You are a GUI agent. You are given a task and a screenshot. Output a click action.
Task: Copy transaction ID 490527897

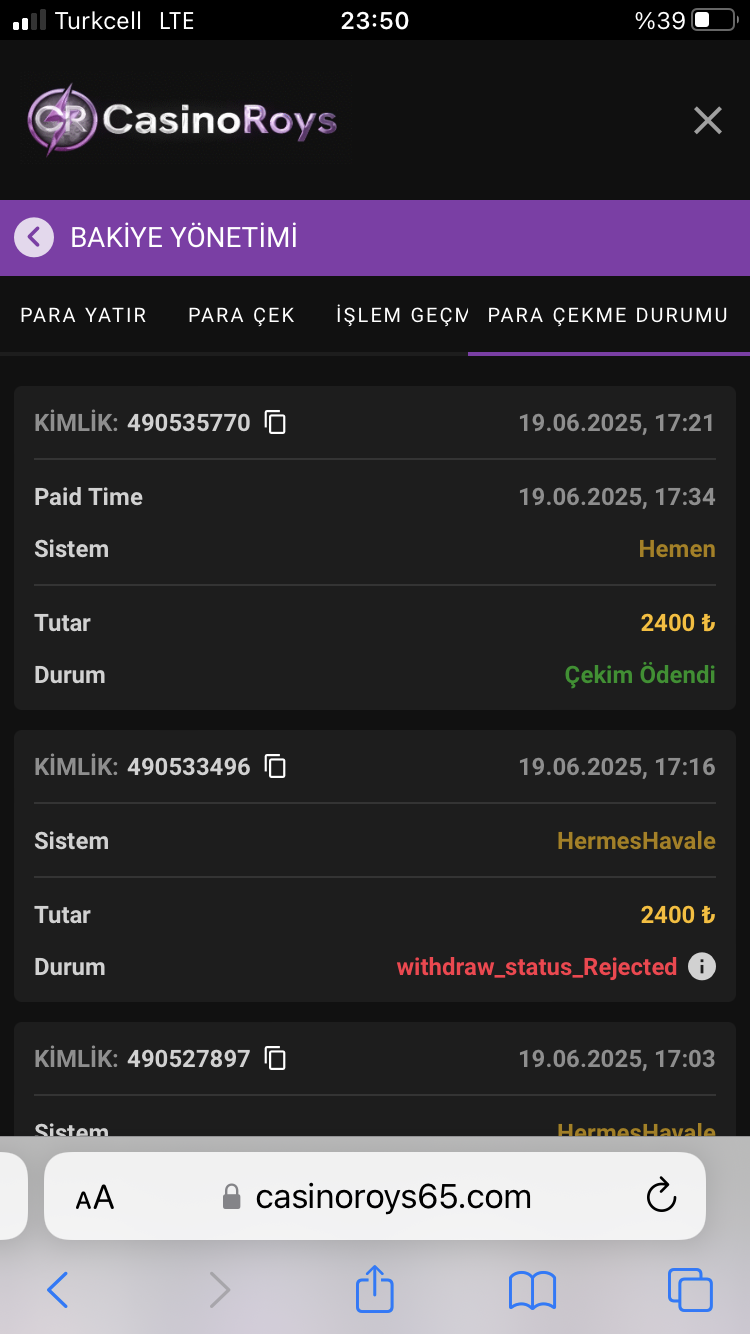pos(275,1059)
